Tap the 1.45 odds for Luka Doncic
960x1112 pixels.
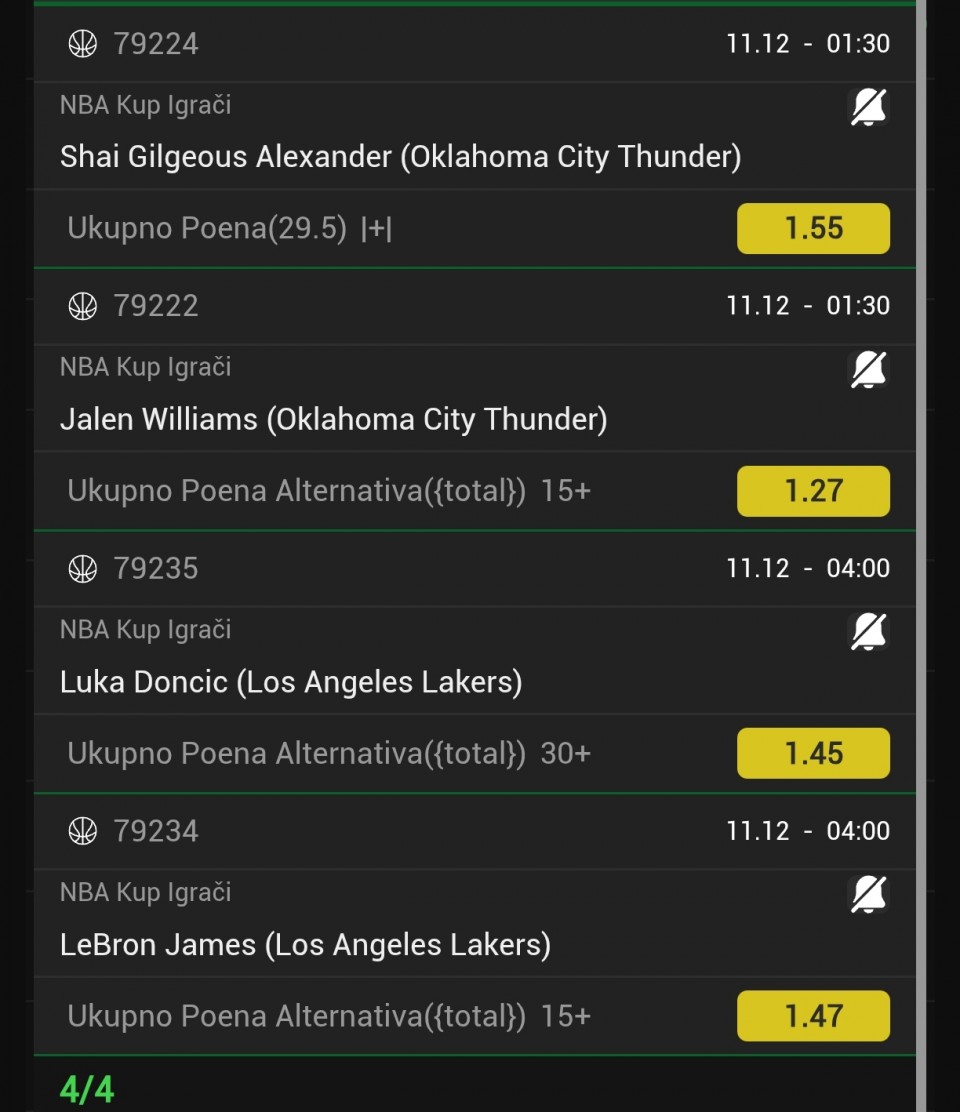point(813,753)
